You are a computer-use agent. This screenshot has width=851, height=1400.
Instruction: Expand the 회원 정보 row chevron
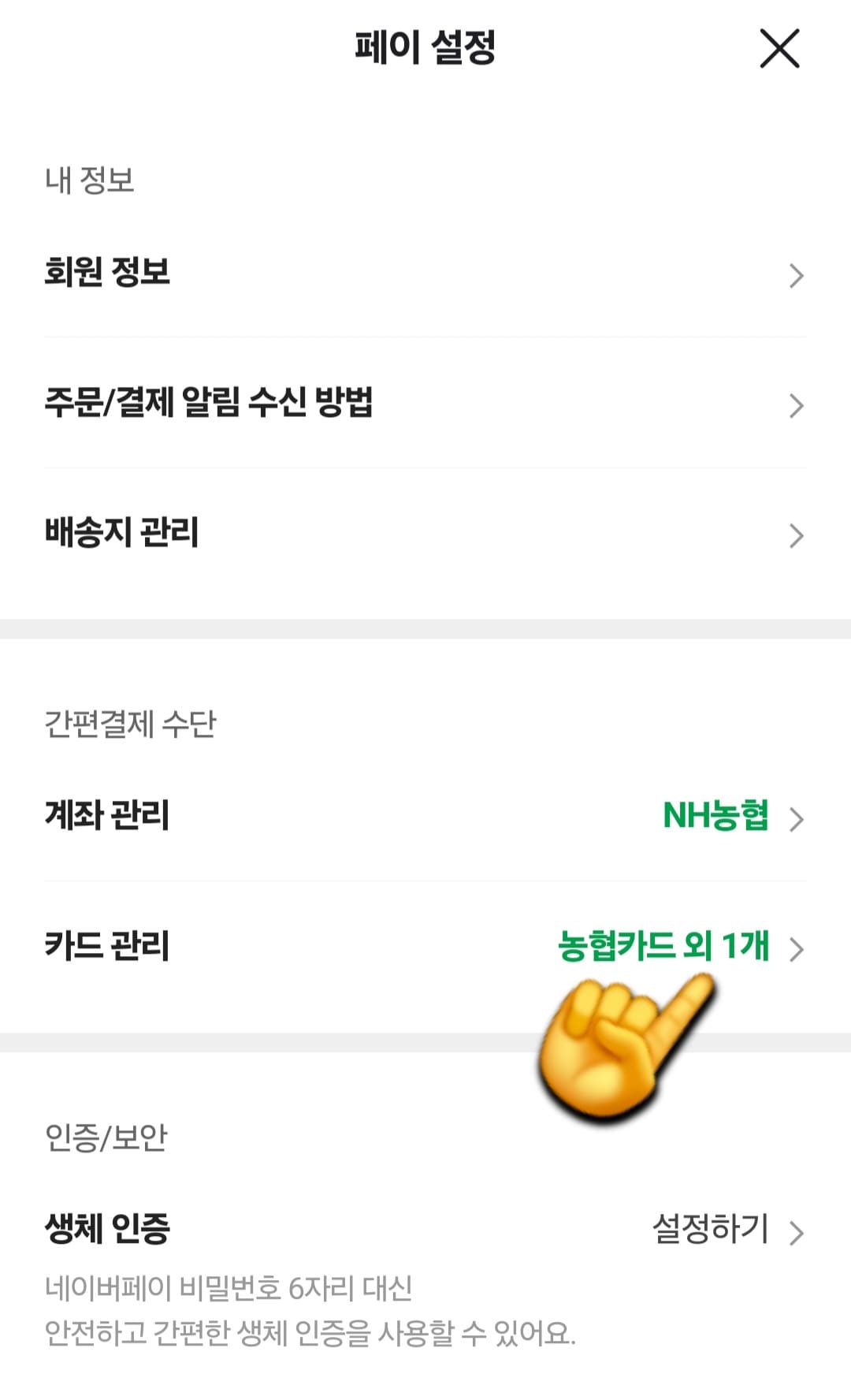point(796,274)
